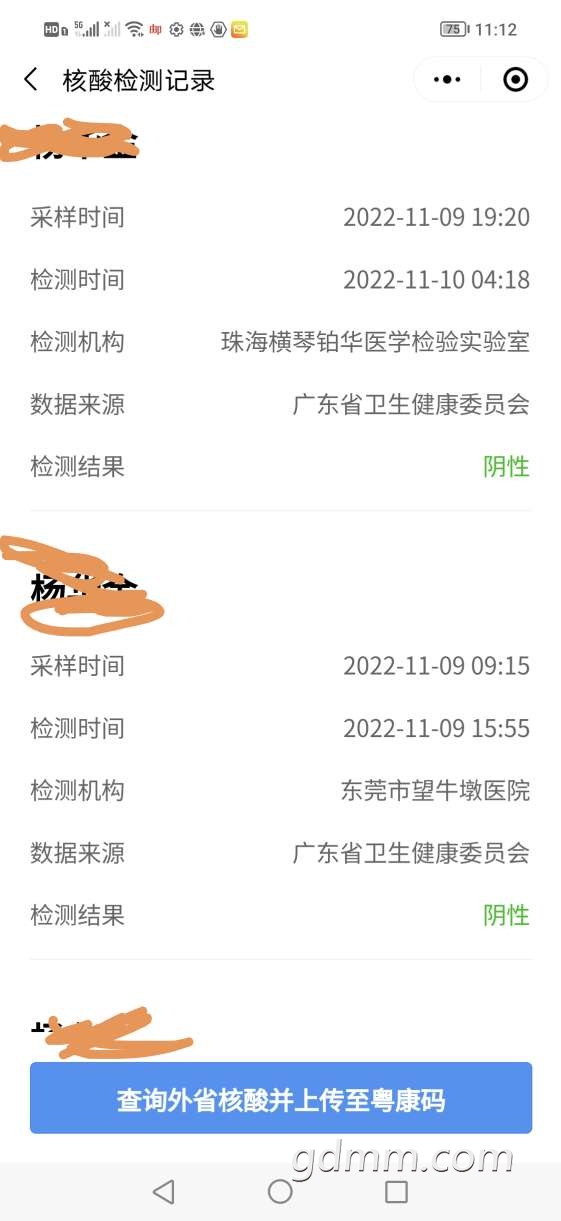Tap 查询外省核酸并上传至粤康码 button
The height and width of the screenshot is (1221, 561).
(281, 1098)
